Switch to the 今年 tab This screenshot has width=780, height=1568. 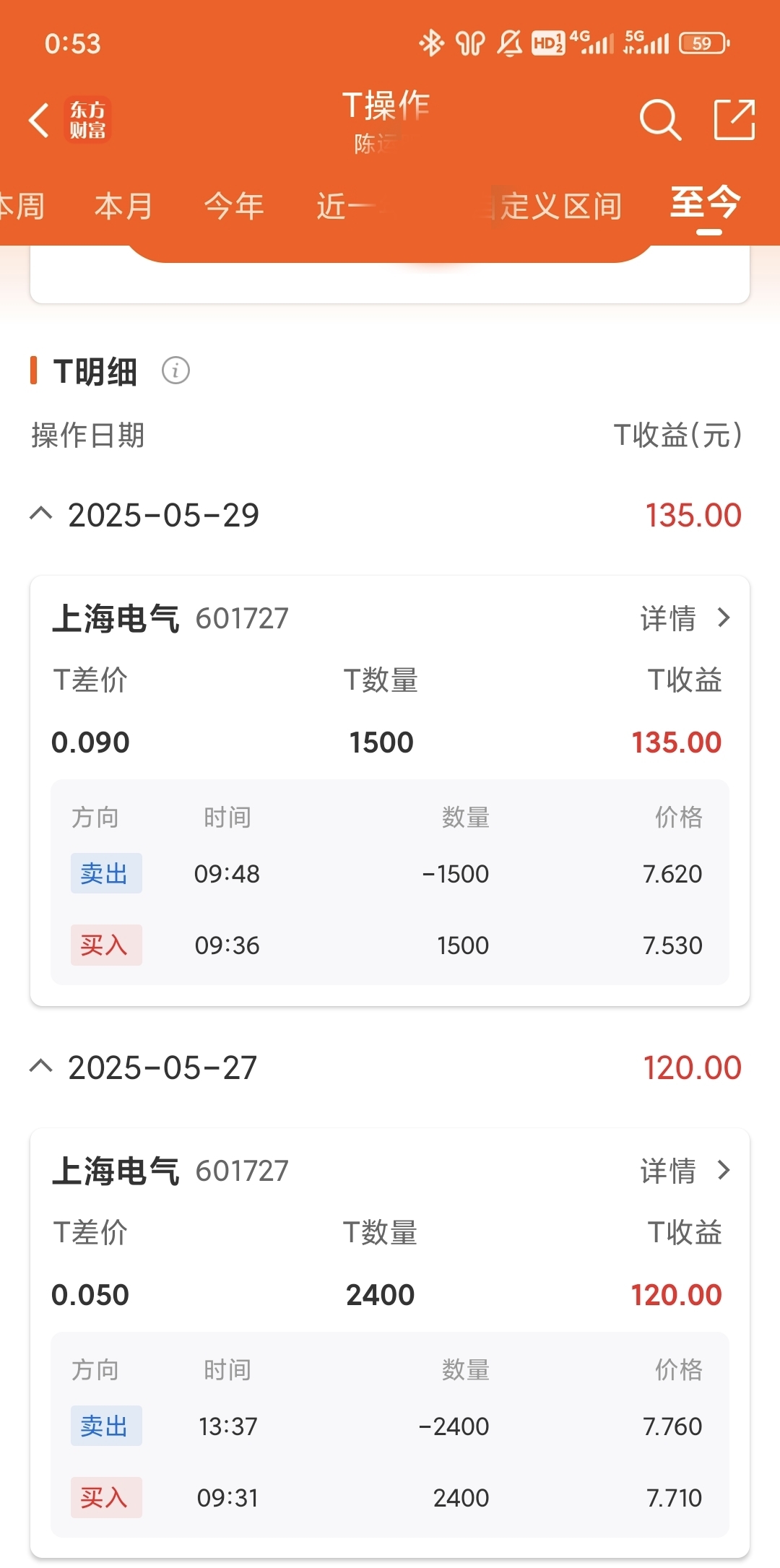pyautogui.click(x=233, y=207)
